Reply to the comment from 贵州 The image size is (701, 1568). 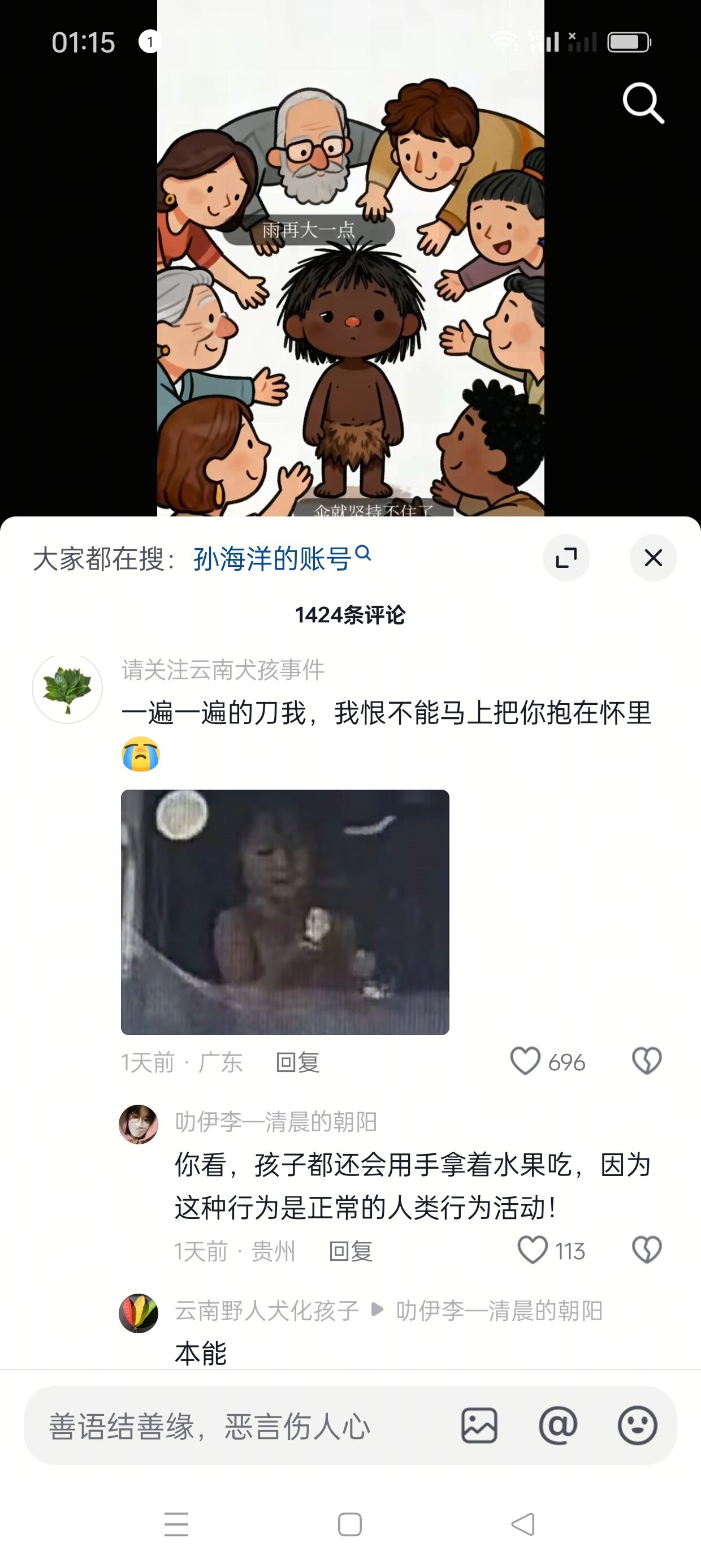pyautogui.click(x=350, y=1251)
